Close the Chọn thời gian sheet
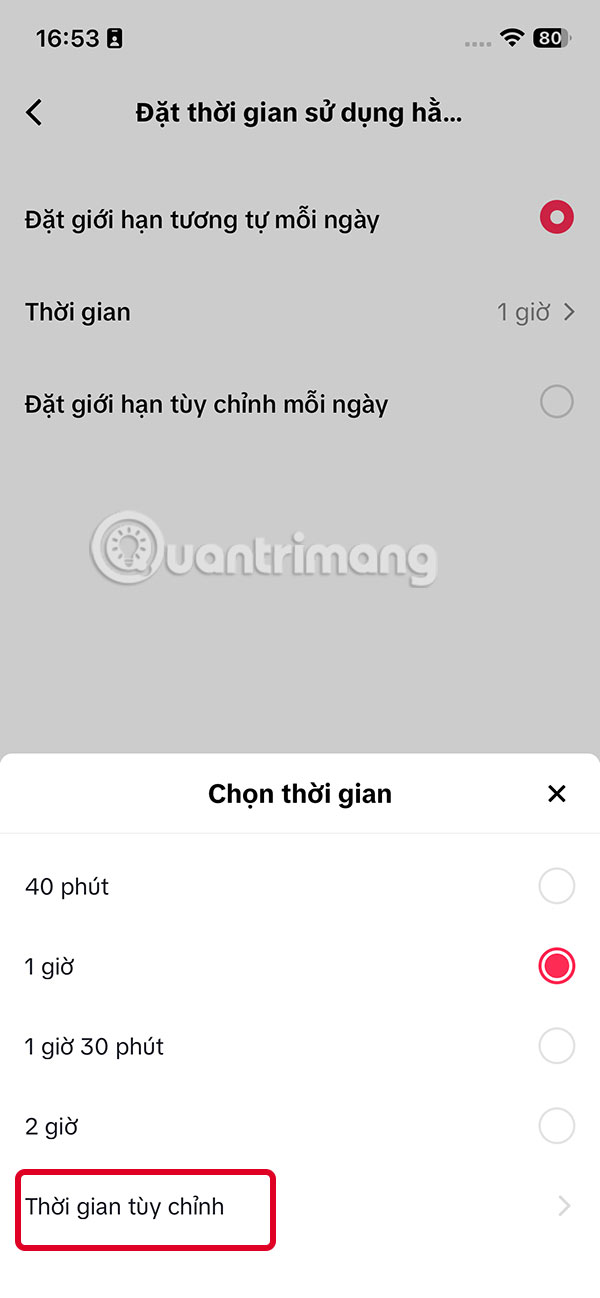Screen dimensions: 600x1298 click(x=557, y=794)
